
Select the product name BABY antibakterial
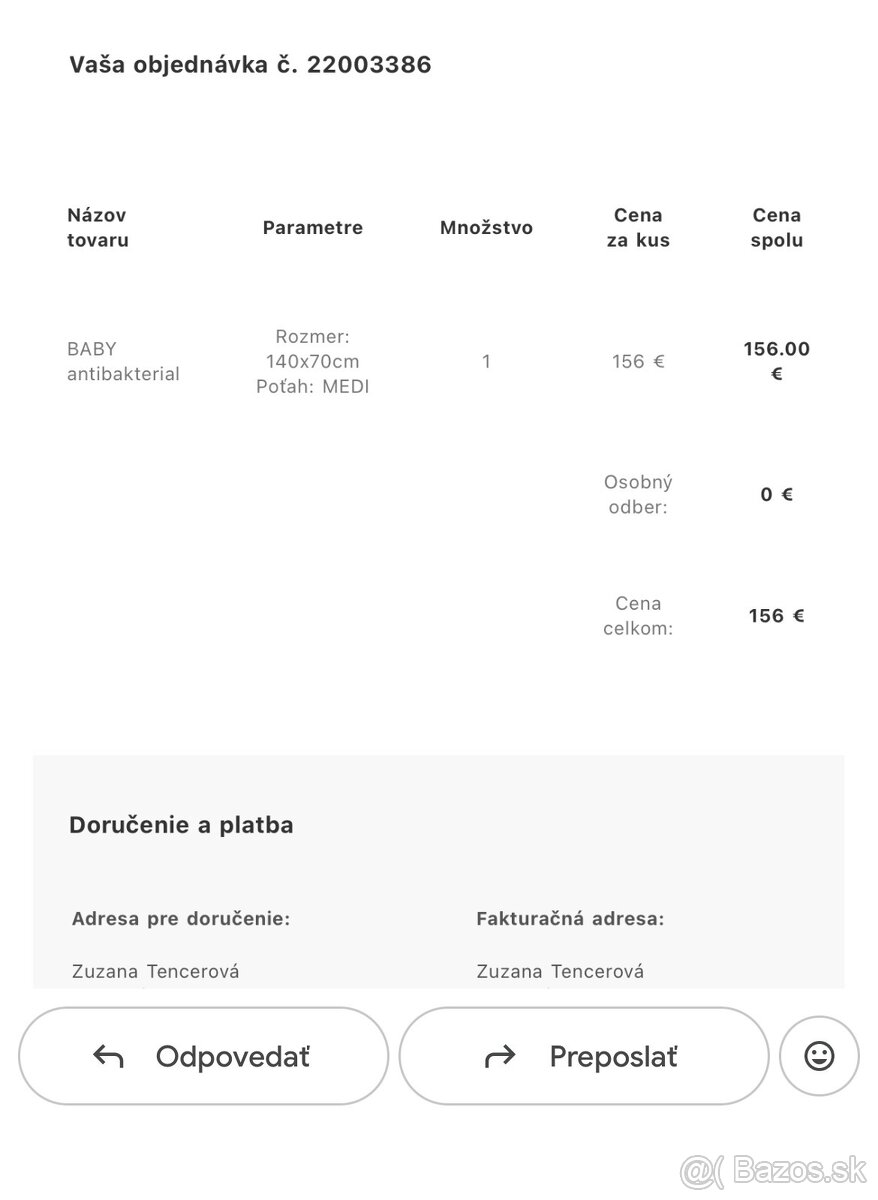coord(123,361)
